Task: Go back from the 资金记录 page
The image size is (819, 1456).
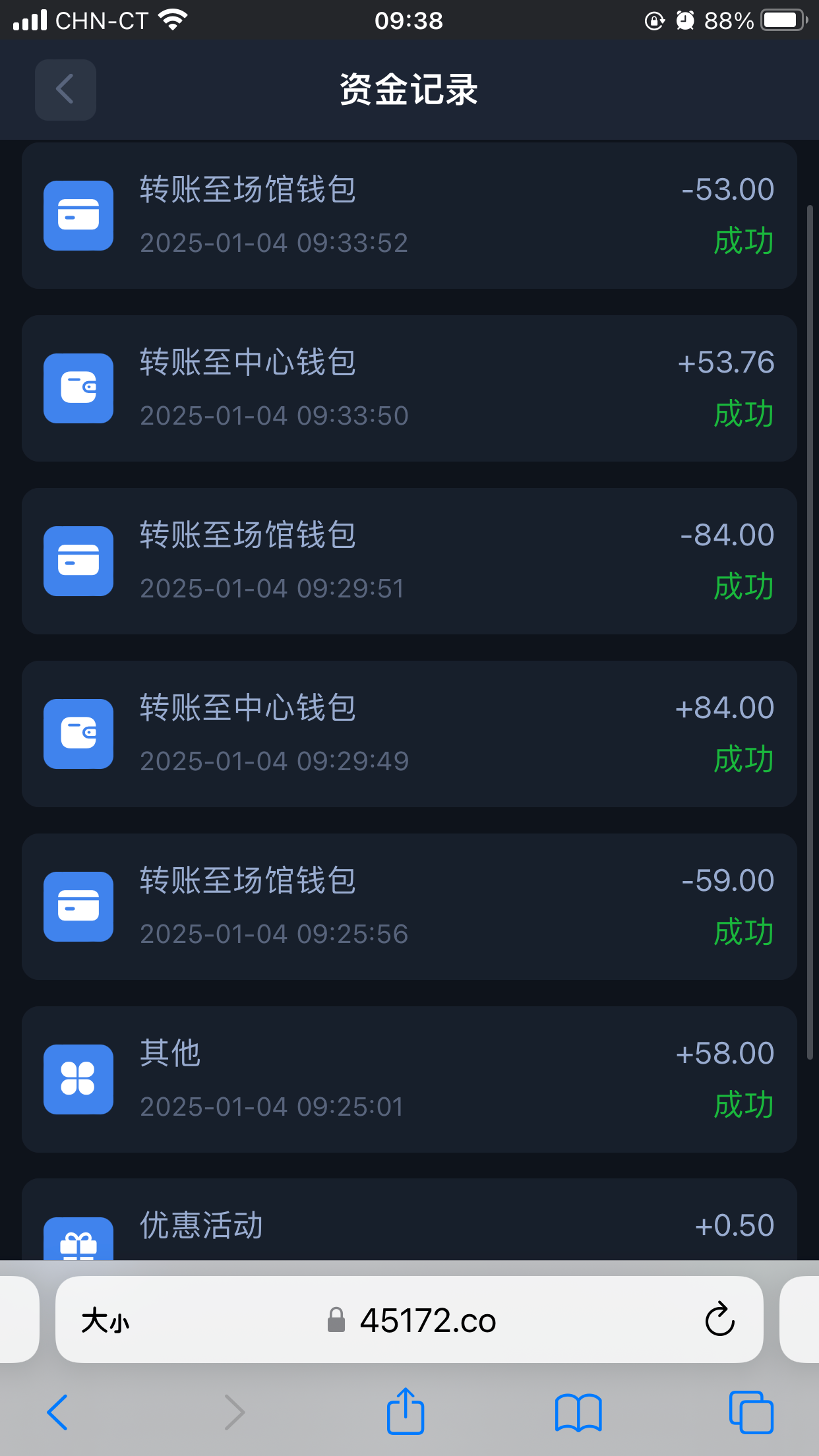Action: coord(65,90)
